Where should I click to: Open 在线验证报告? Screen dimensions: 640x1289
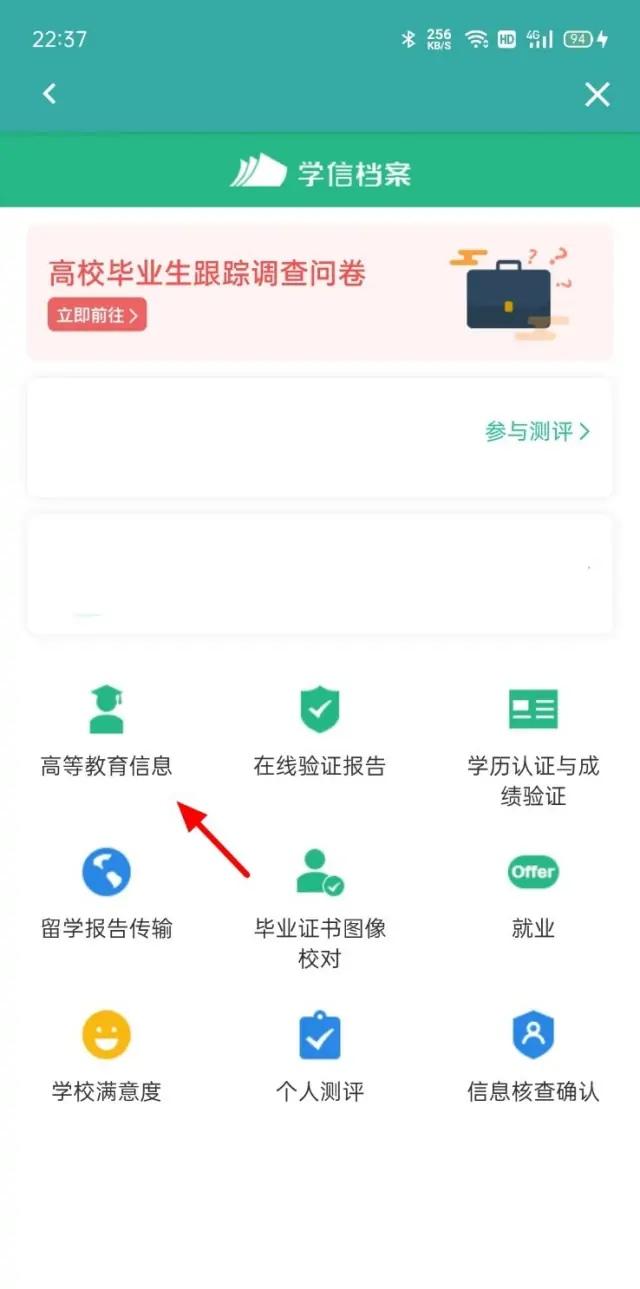coord(320,730)
